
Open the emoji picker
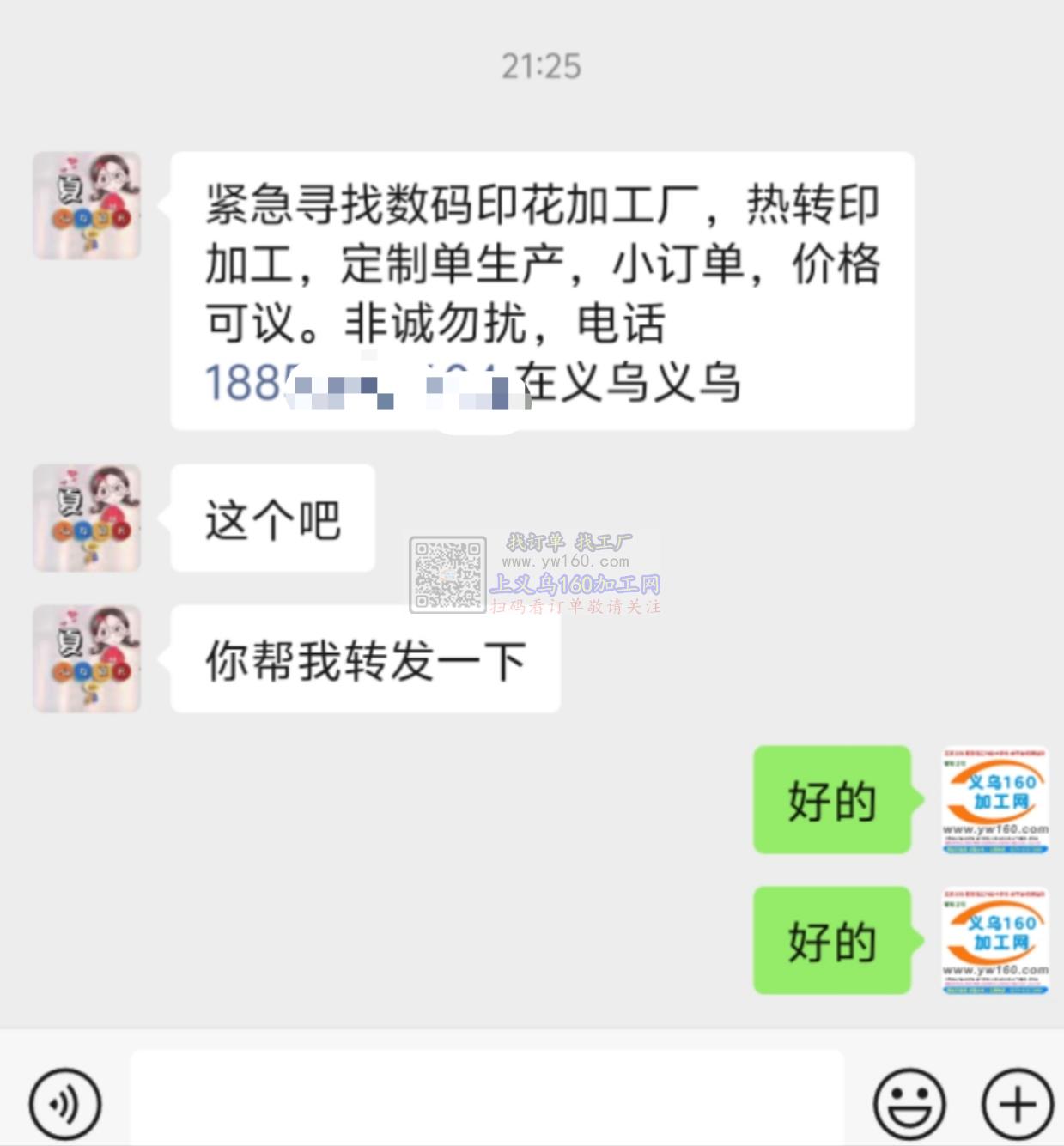909,1104
